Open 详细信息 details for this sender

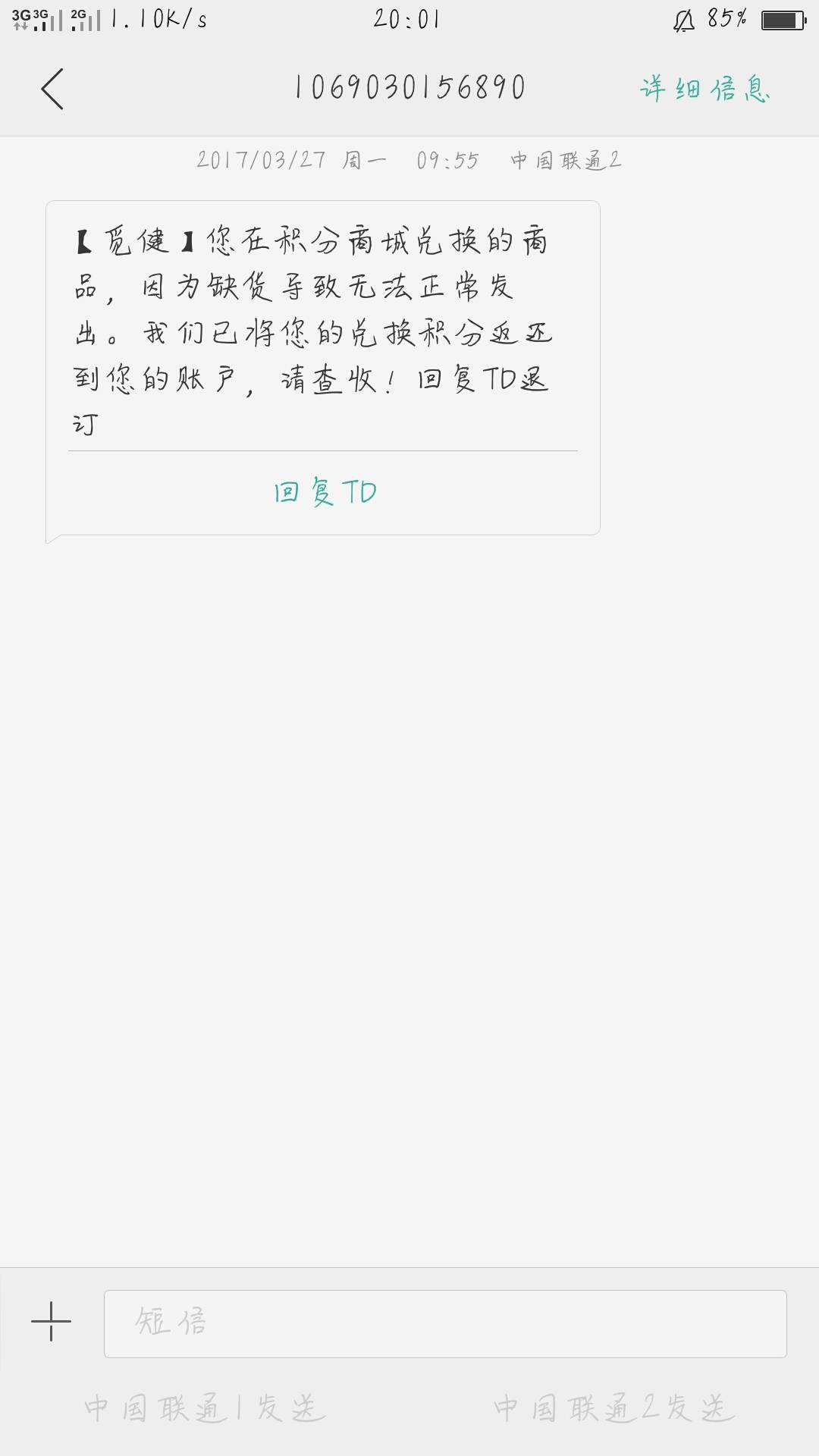[704, 89]
